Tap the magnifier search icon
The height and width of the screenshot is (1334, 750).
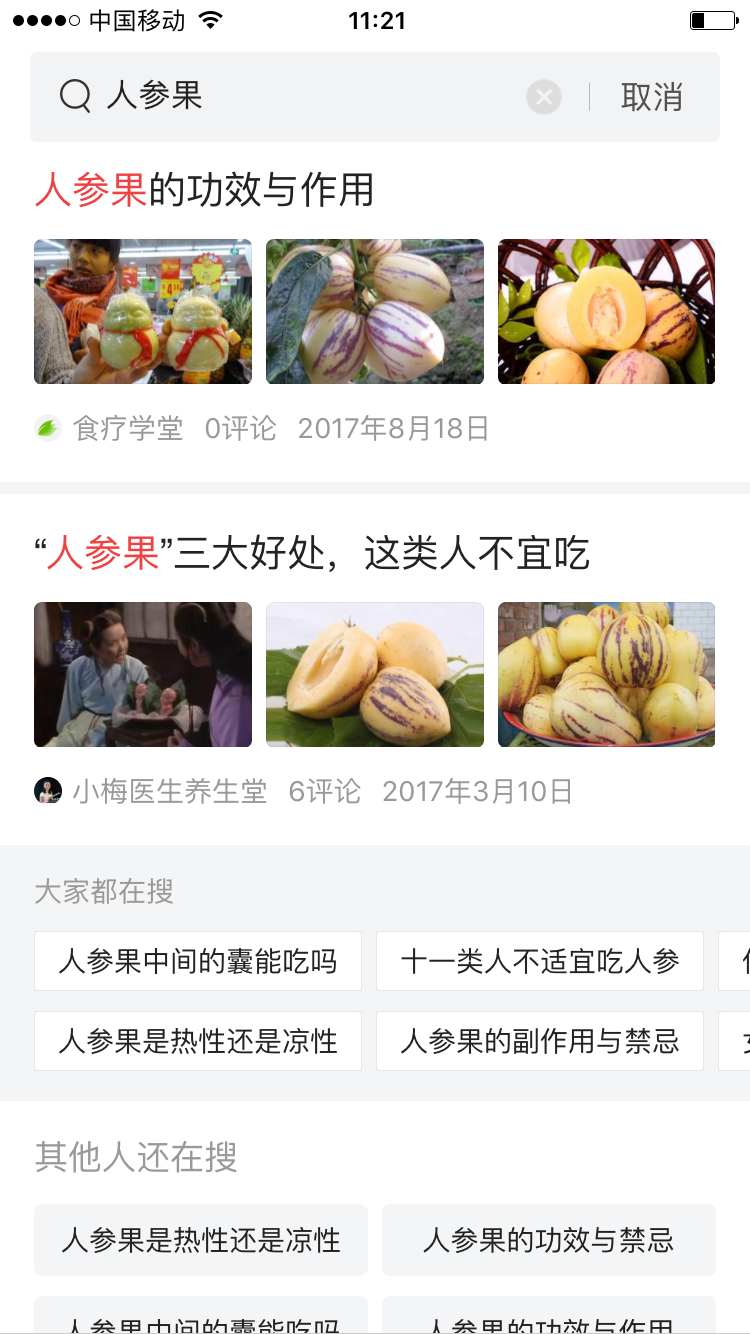[x=73, y=97]
